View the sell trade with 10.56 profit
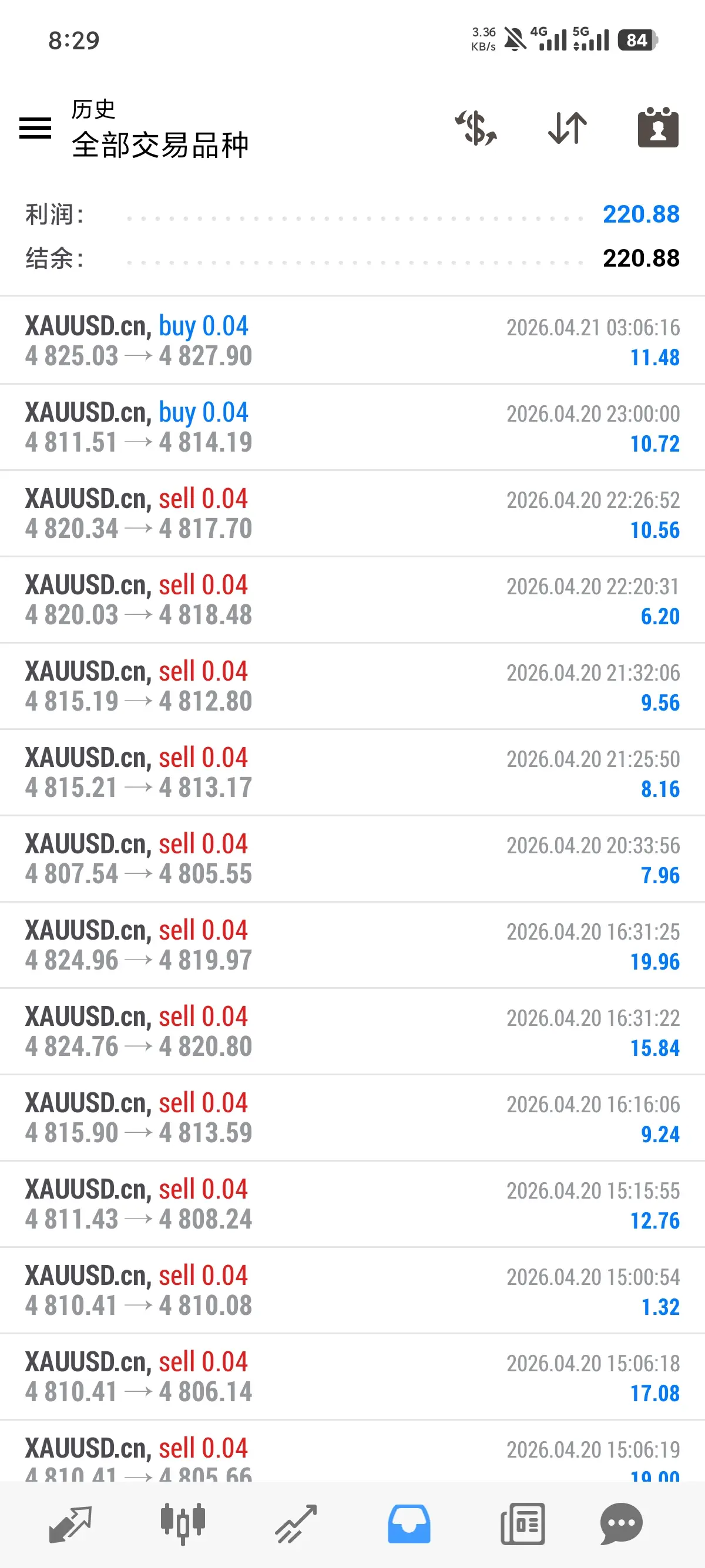705x1568 pixels. click(352, 514)
